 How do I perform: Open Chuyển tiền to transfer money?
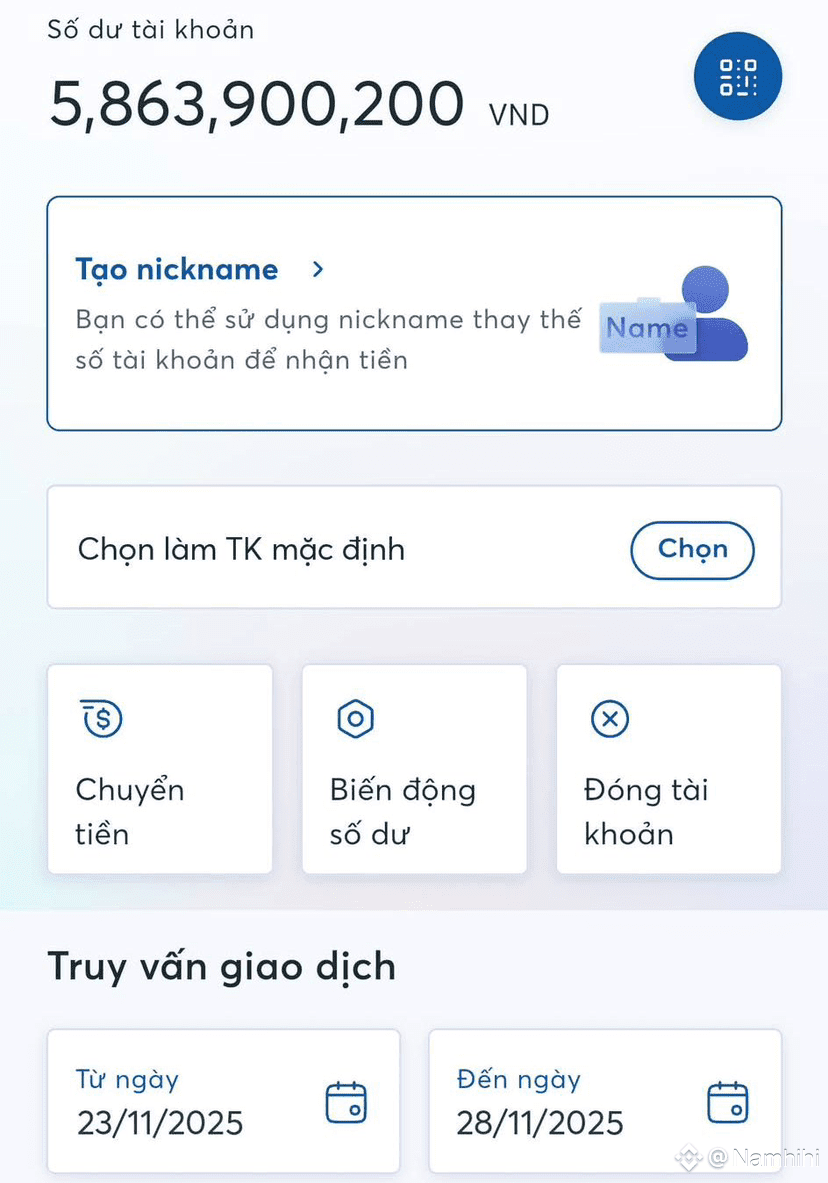160,768
